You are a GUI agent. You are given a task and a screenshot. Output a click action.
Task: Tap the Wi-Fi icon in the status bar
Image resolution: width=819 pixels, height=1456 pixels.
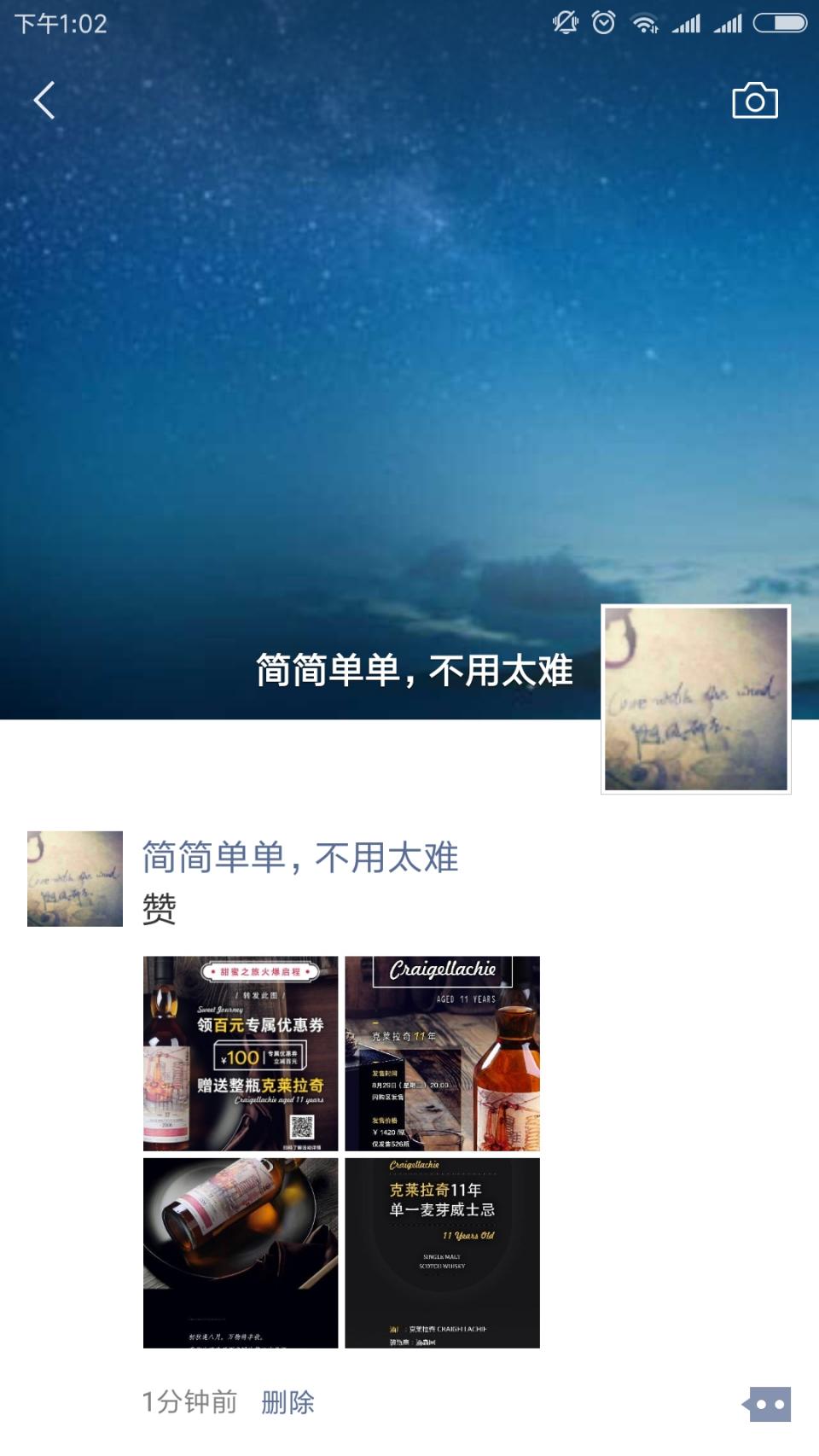coord(646,24)
